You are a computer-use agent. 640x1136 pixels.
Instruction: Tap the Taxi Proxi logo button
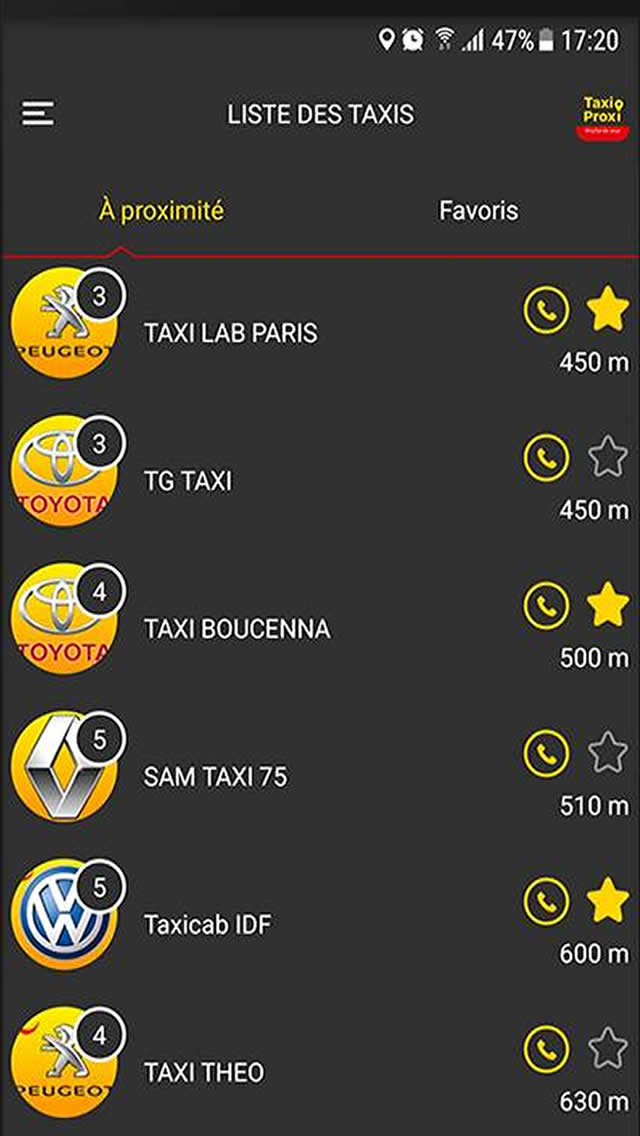click(603, 116)
